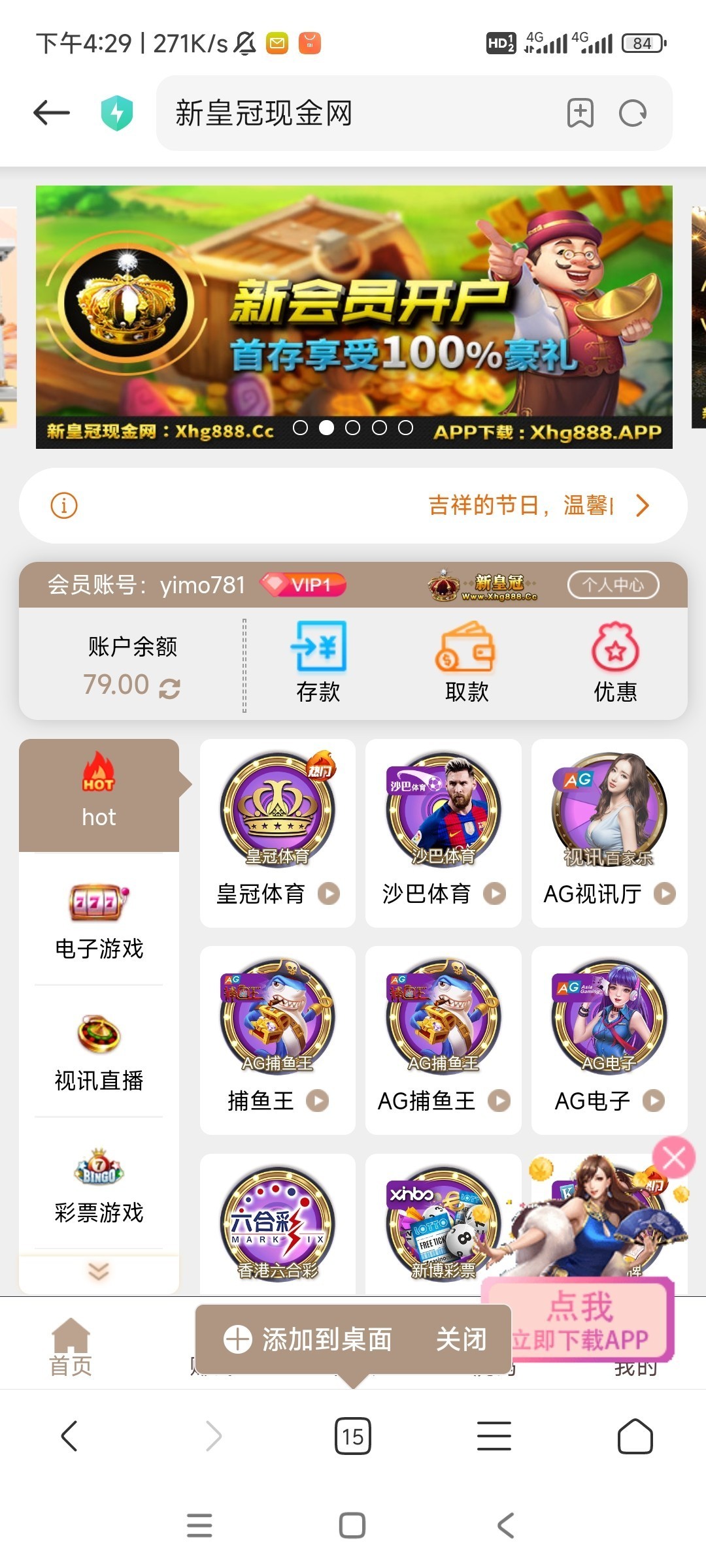Image resolution: width=706 pixels, height=1568 pixels.
Task: Select the 视讯直播 category
Action: [x=99, y=1052]
